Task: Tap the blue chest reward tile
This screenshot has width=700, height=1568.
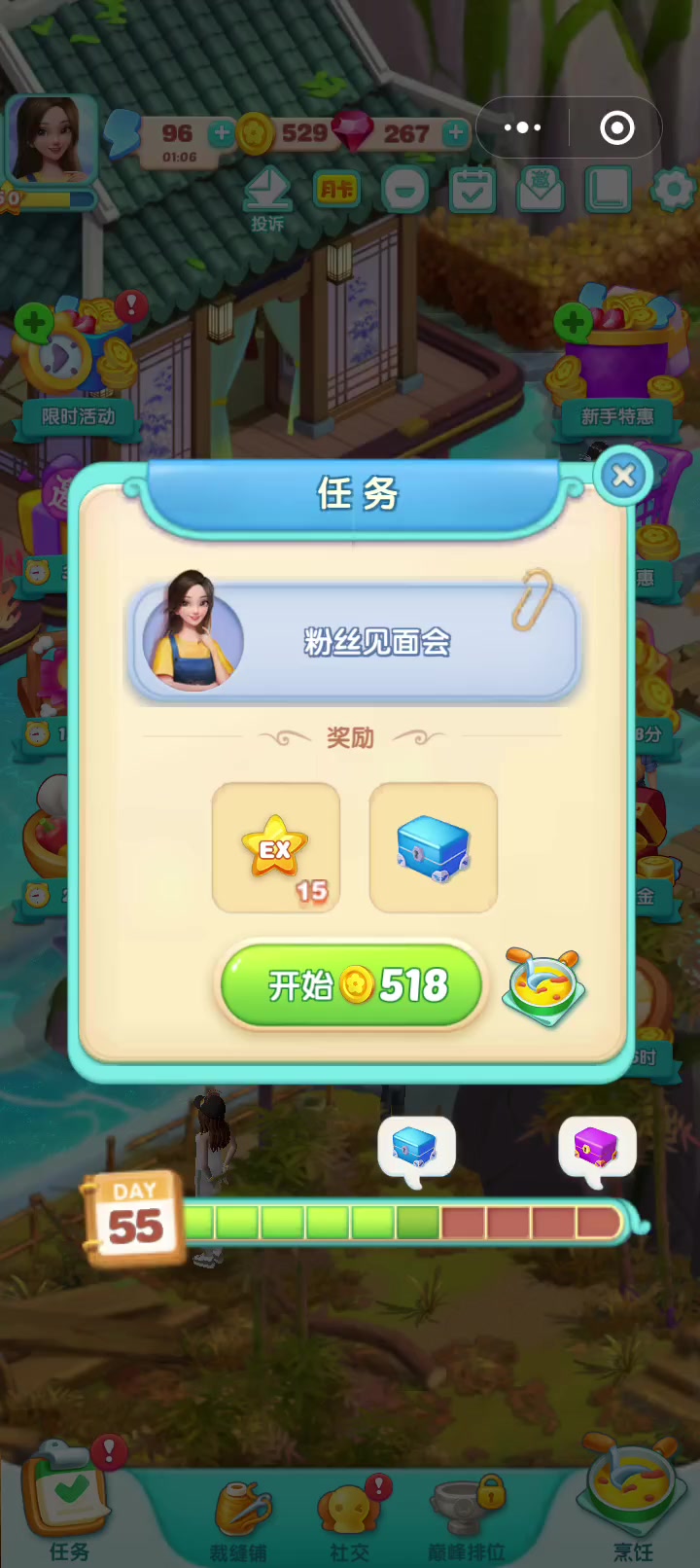Action: (x=434, y=847)
